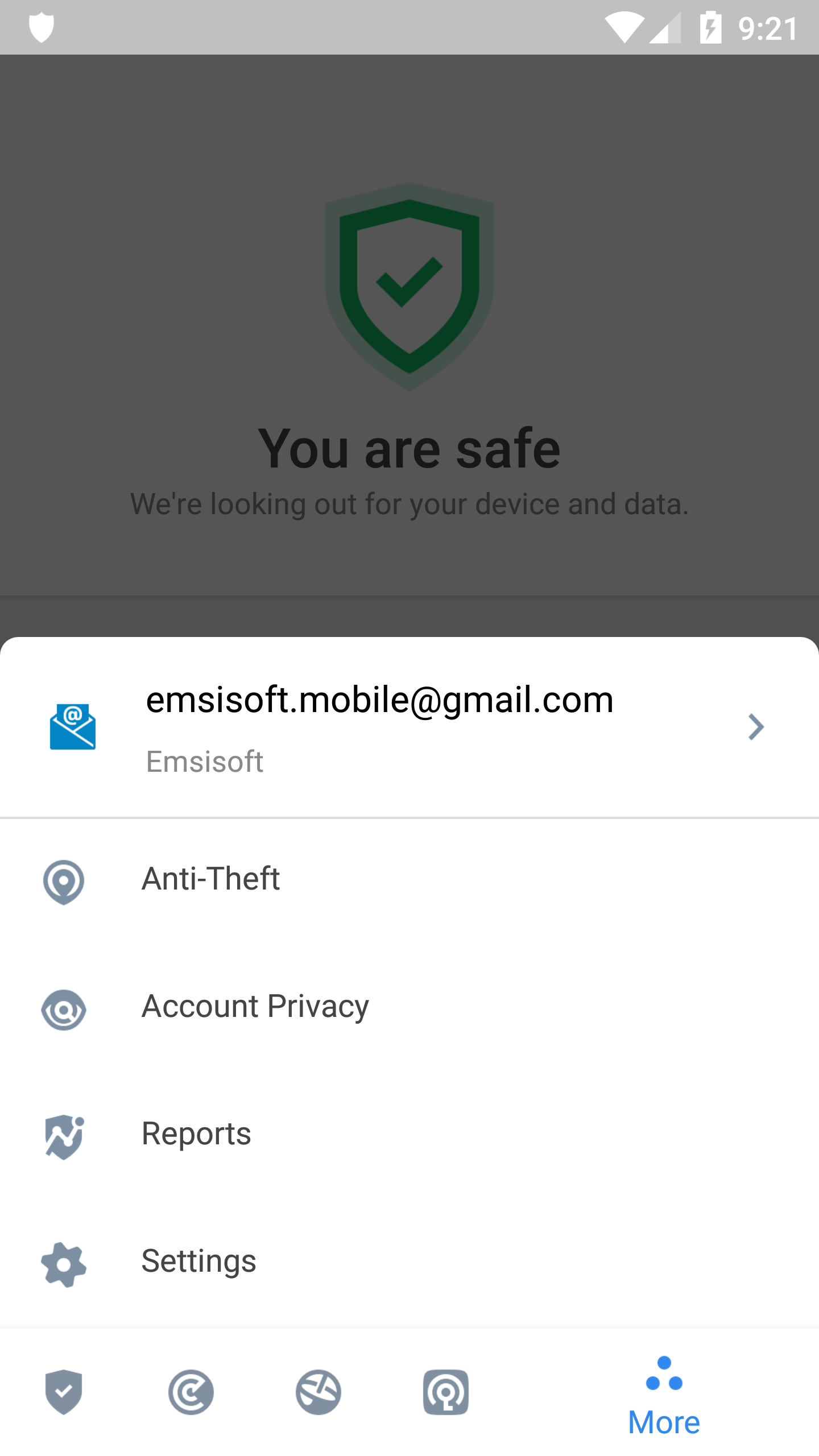Switch to the web protection tab
Image resolution: width=819 pixels, height=1456 pixels.
318,1392
